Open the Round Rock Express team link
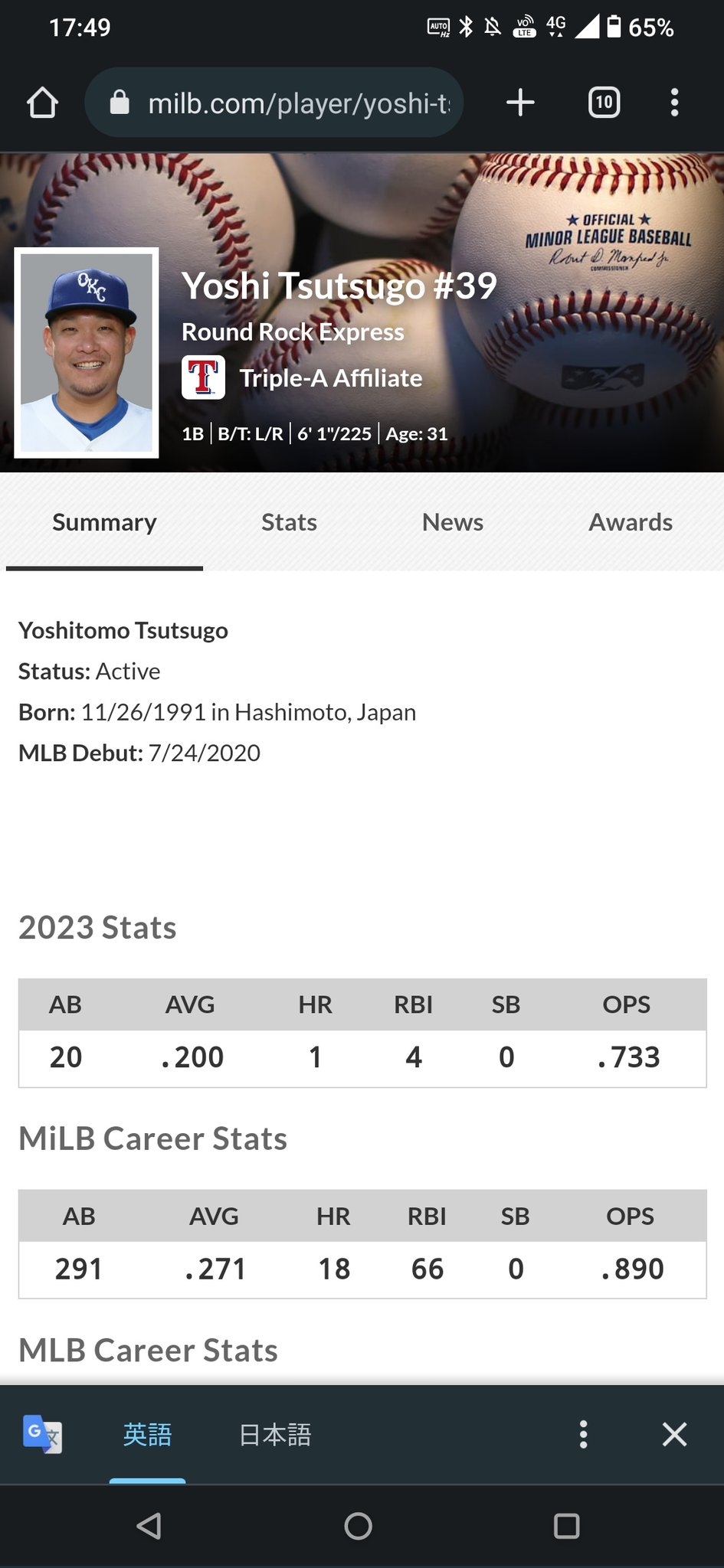The width and height of the screenshot is (724, 1568). 293,332
